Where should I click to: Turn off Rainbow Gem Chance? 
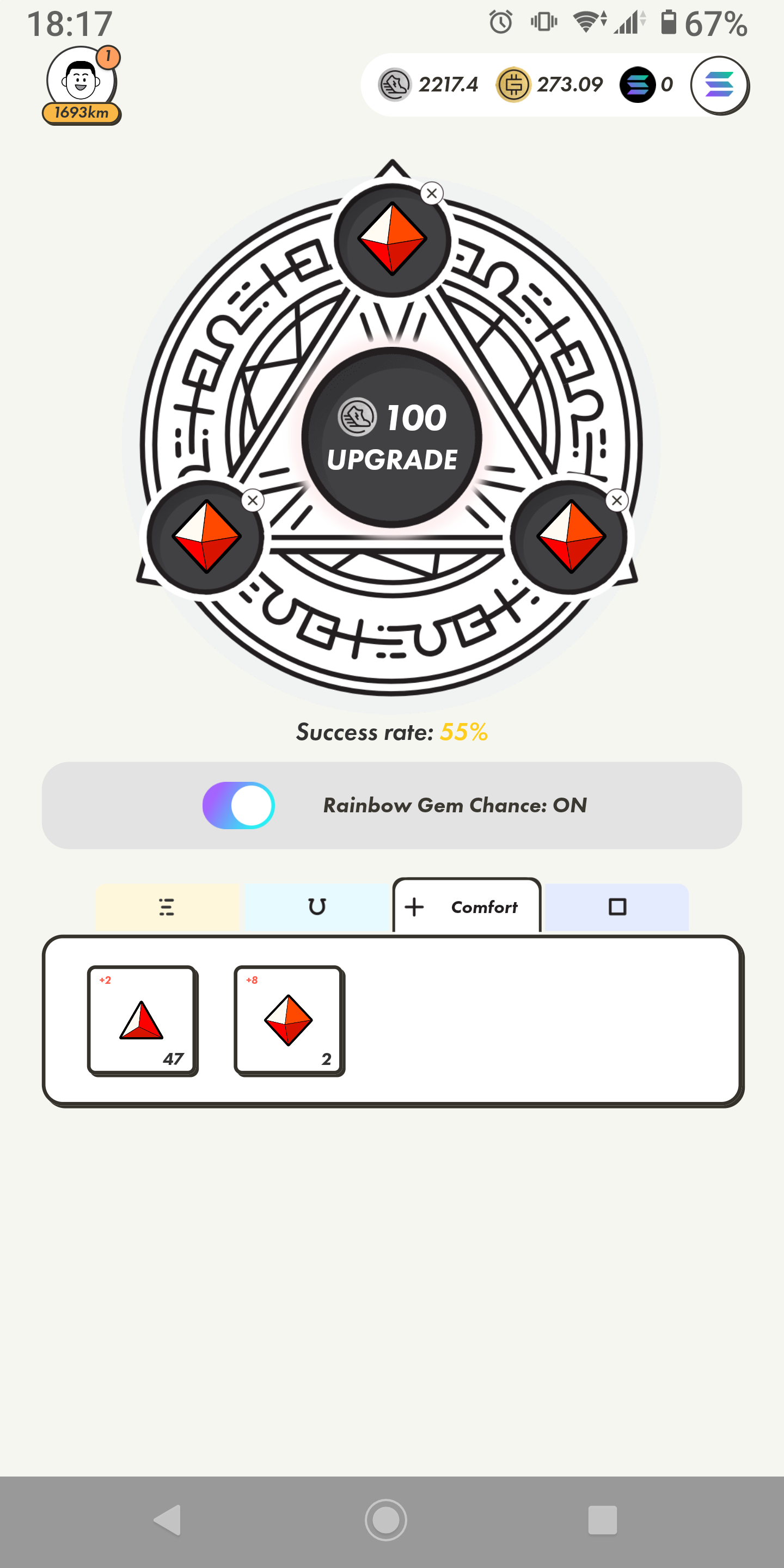click(x=238, y=805)
